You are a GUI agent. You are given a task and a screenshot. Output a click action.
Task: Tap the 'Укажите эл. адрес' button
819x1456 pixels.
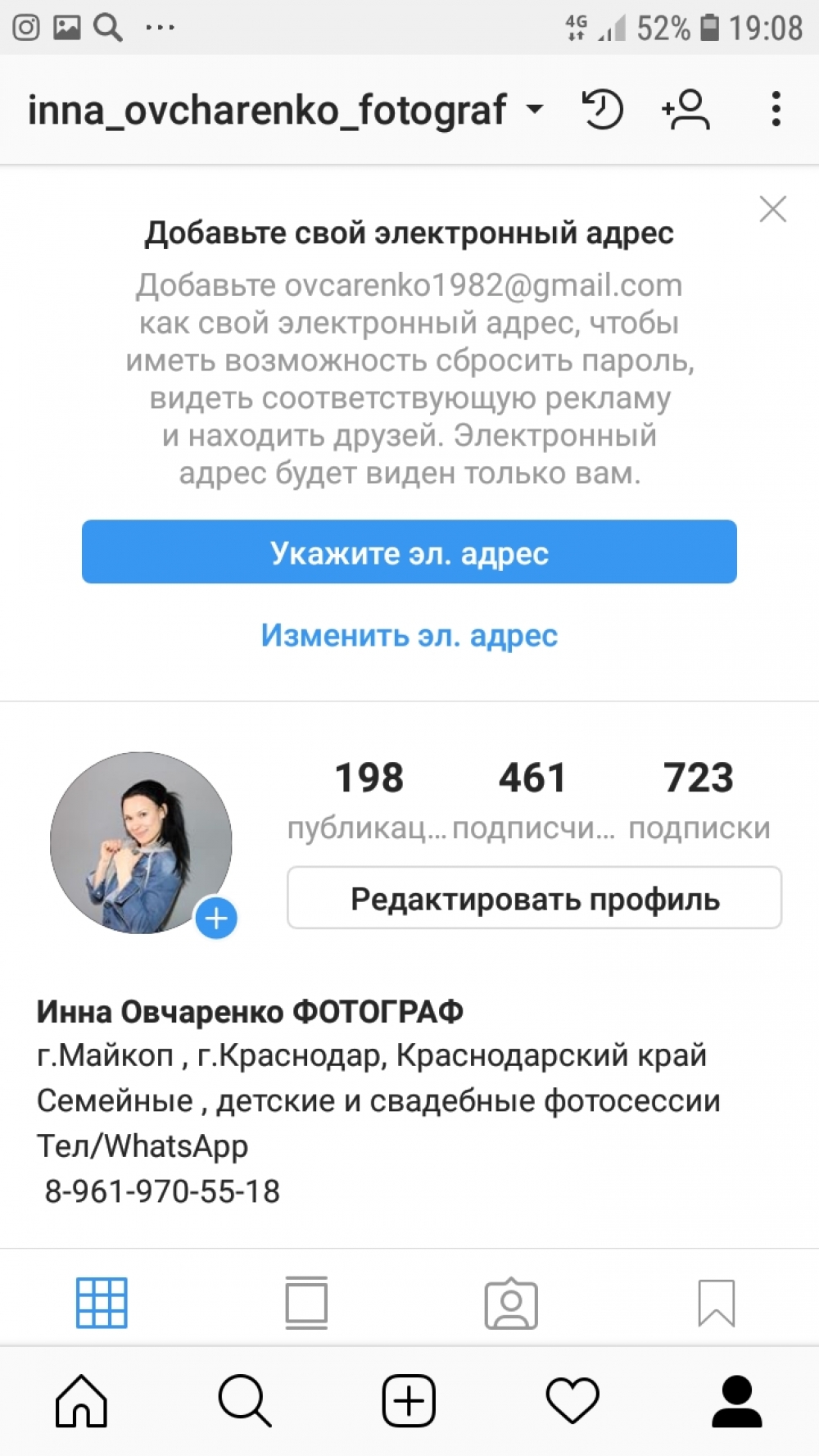point(409,552)
